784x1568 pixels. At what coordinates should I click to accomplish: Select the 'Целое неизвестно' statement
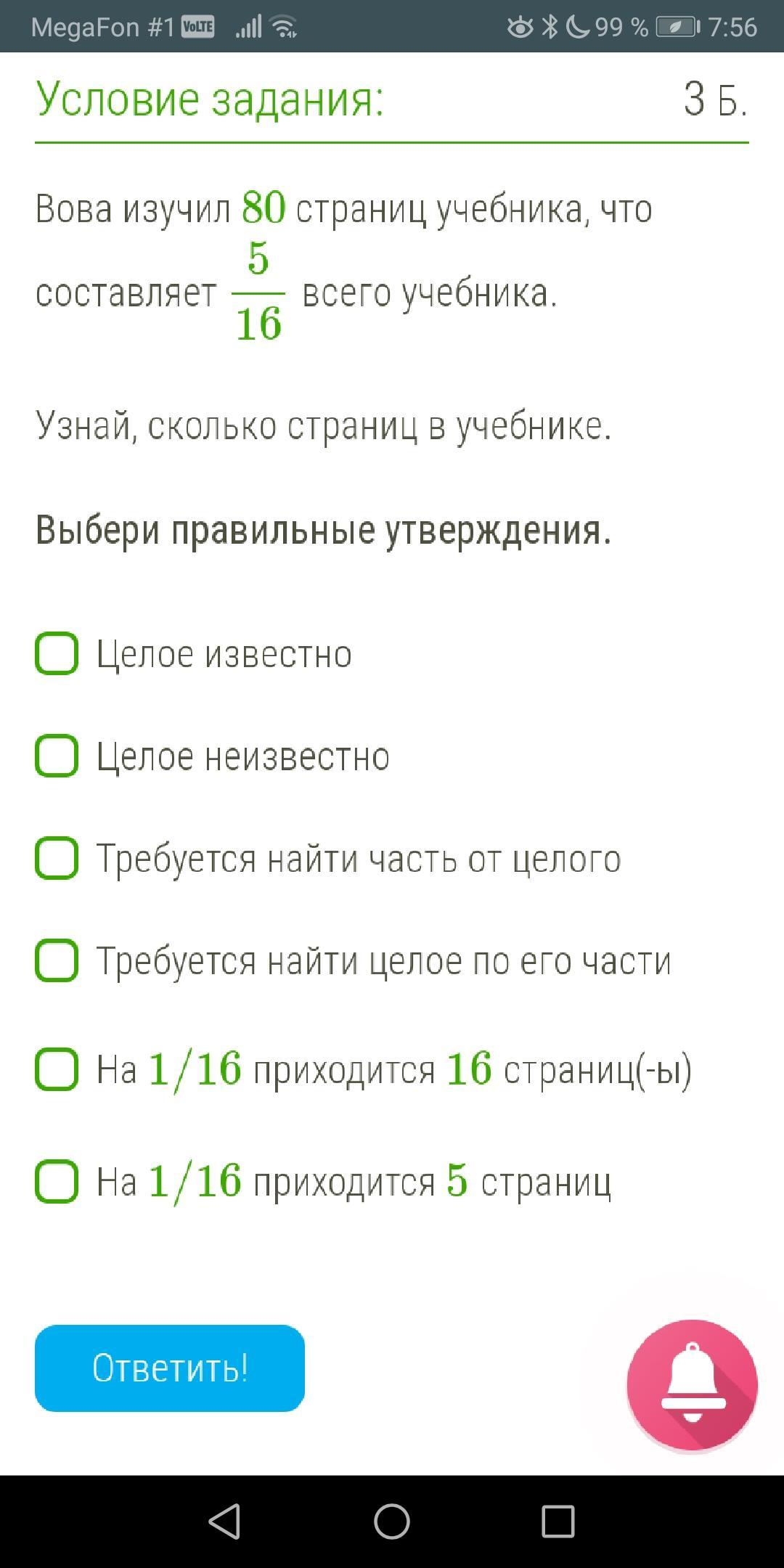click(57, 756)
